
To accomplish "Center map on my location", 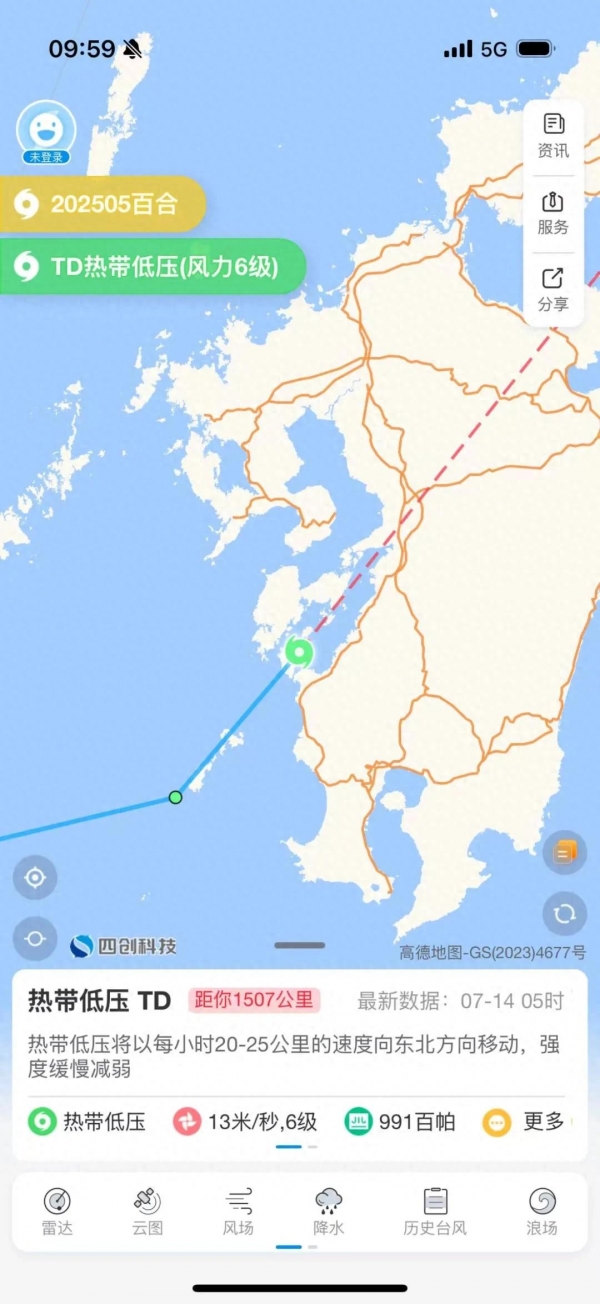I will pyautogui.click(x=35, y=878).
